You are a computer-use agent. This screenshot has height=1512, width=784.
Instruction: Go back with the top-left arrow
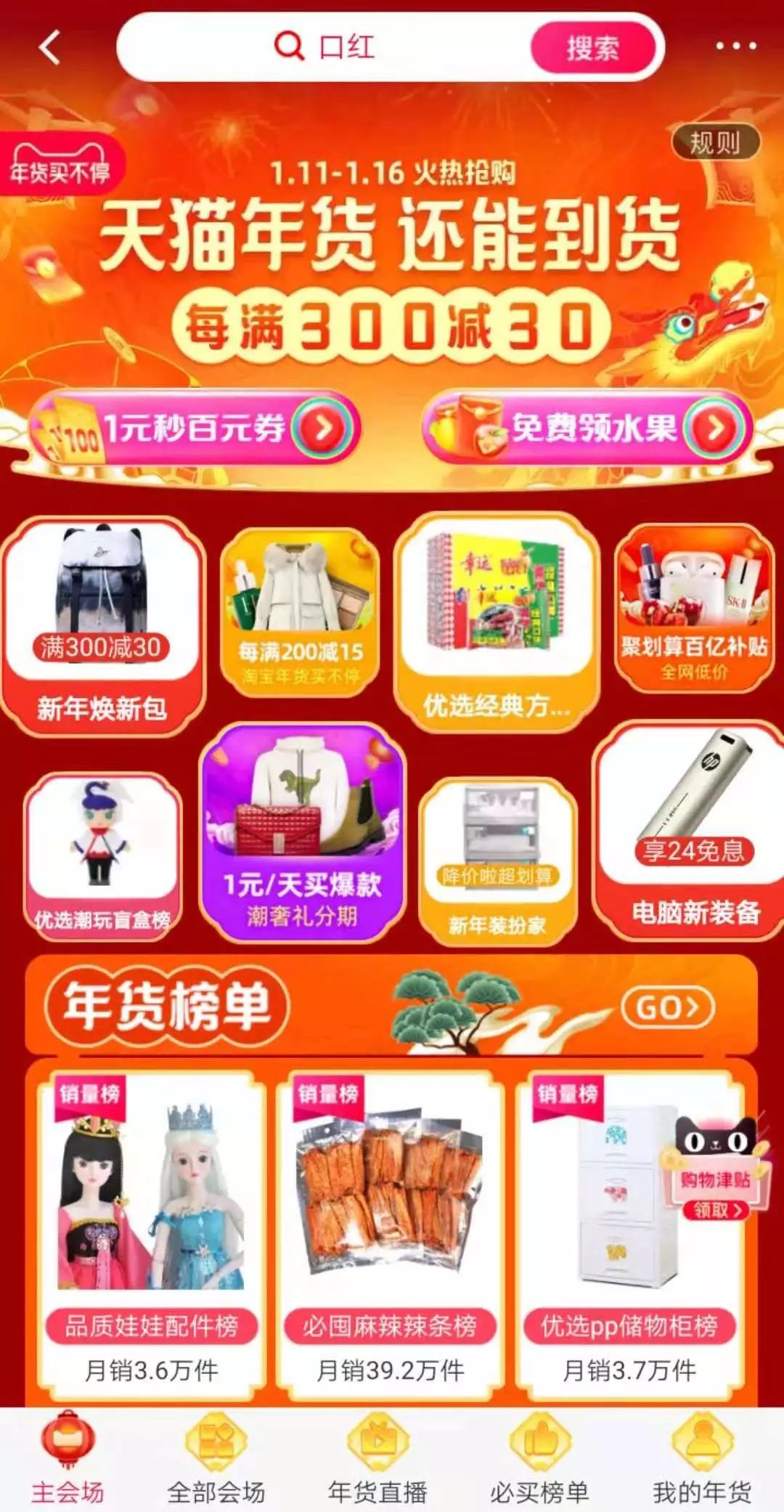49,47
